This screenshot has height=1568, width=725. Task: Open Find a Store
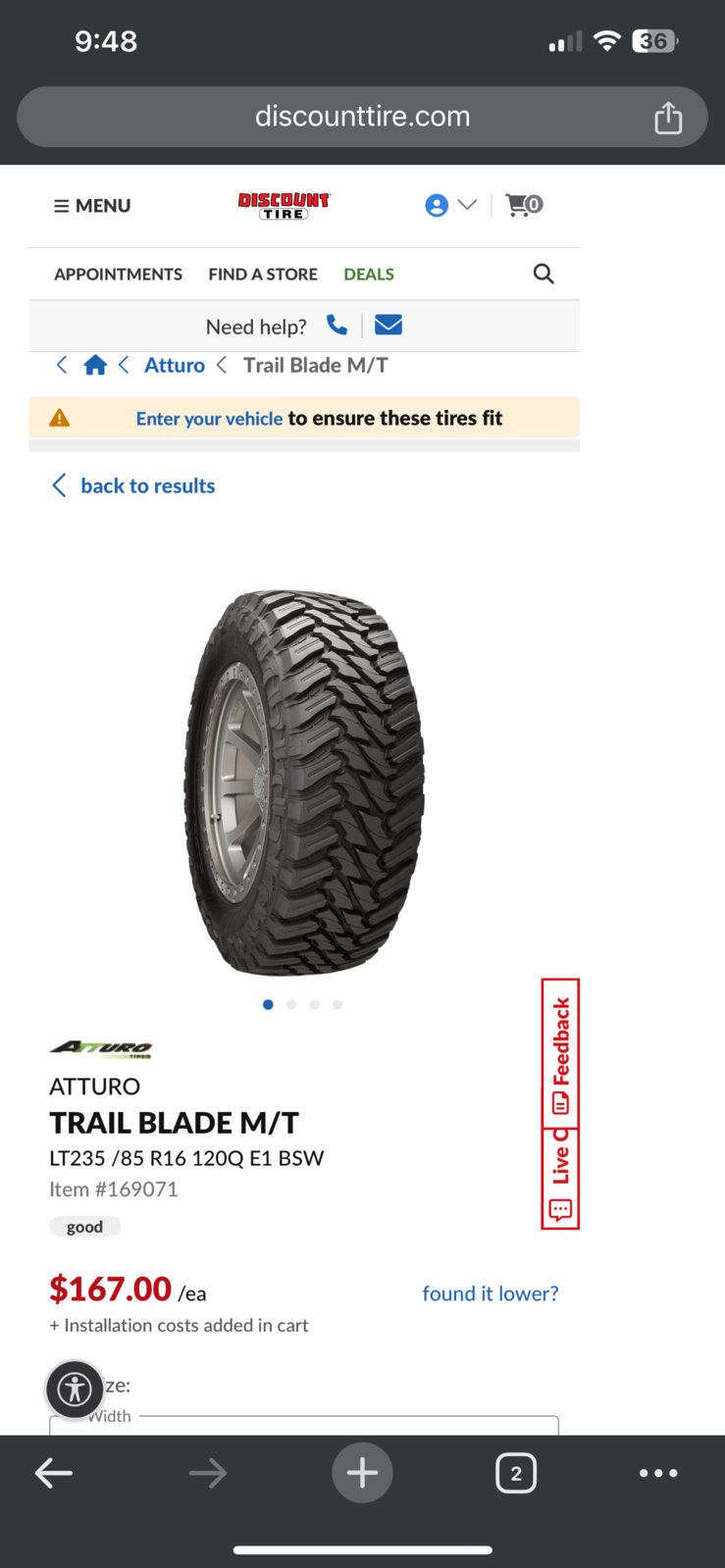[262, 275]
